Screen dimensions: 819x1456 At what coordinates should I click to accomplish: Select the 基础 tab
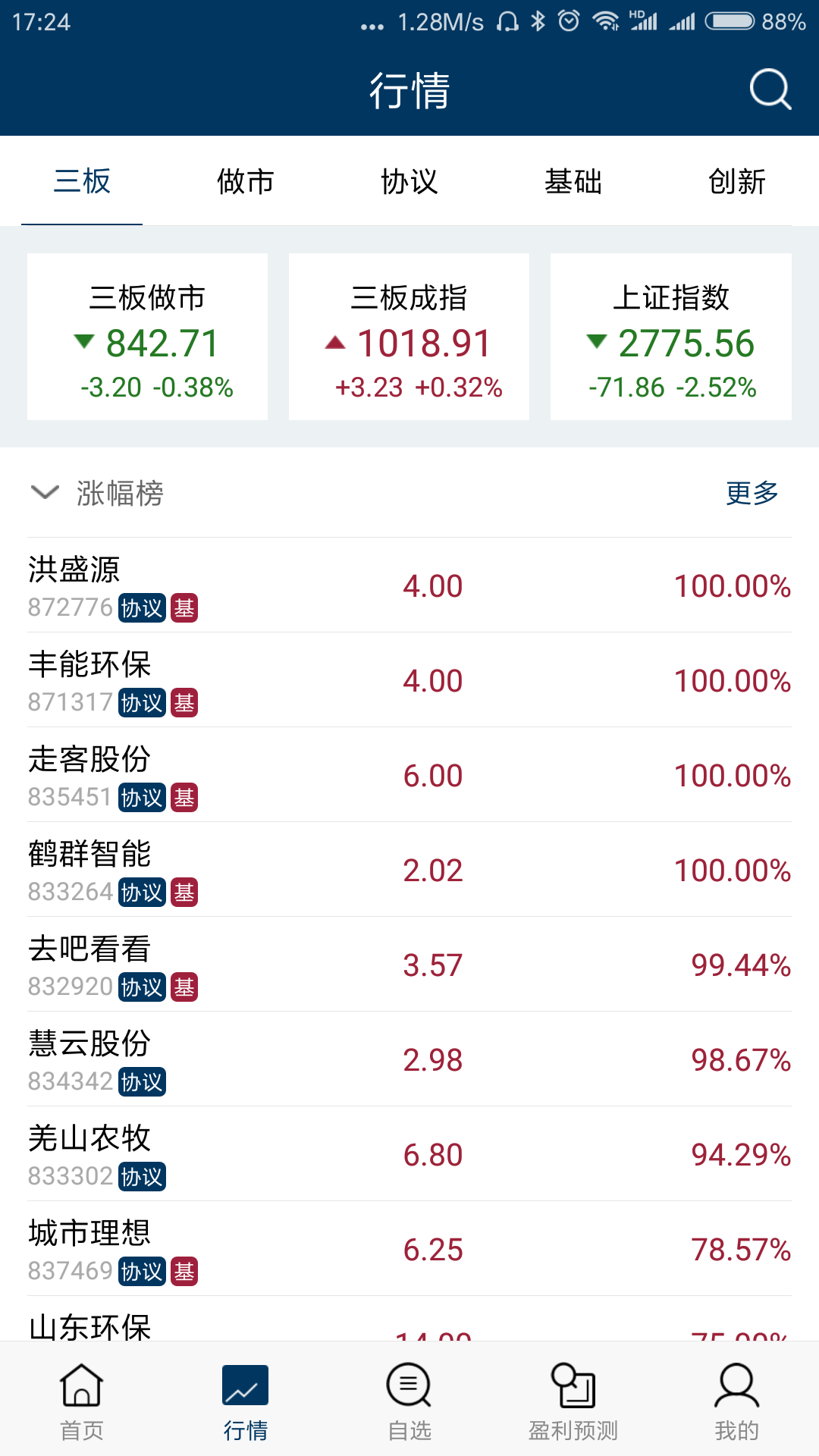(x=573, y=182)
